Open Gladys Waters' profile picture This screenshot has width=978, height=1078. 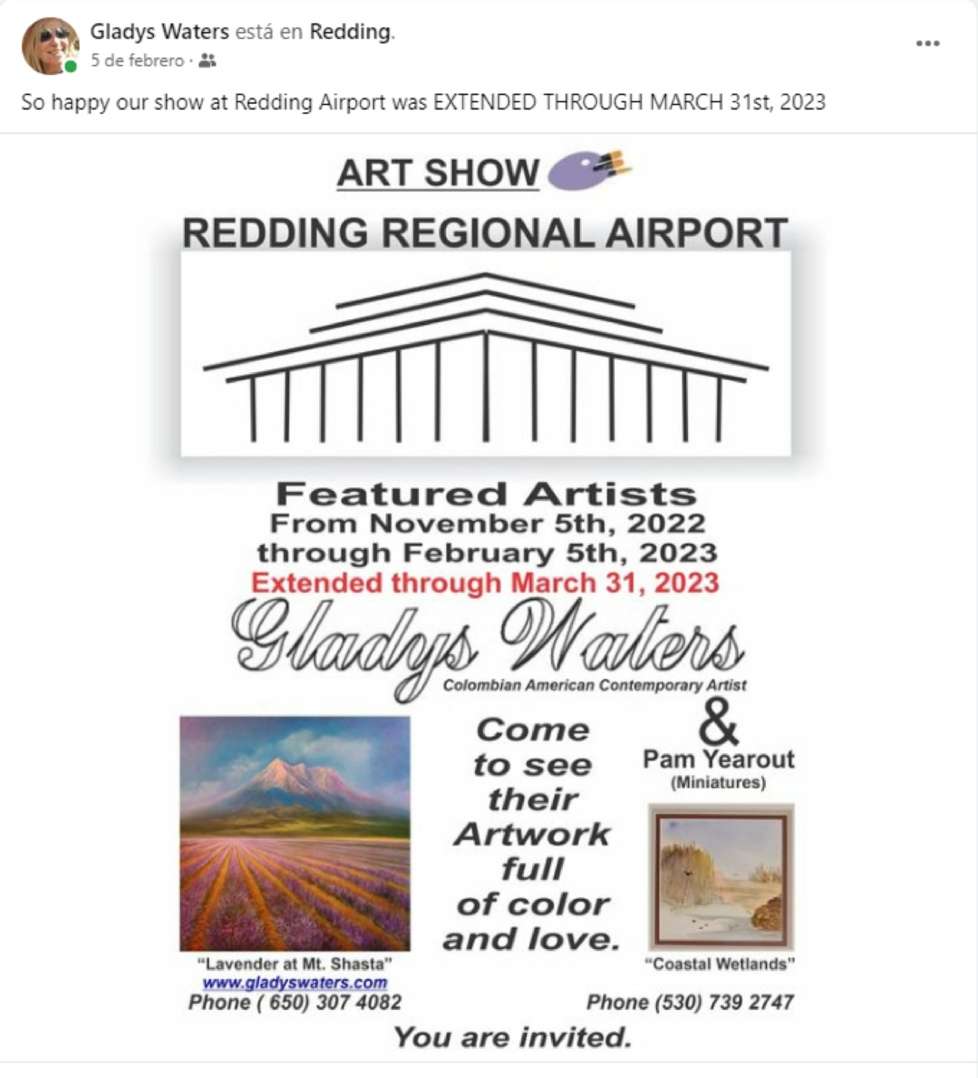pyautogui.click(x=49, y=46)
